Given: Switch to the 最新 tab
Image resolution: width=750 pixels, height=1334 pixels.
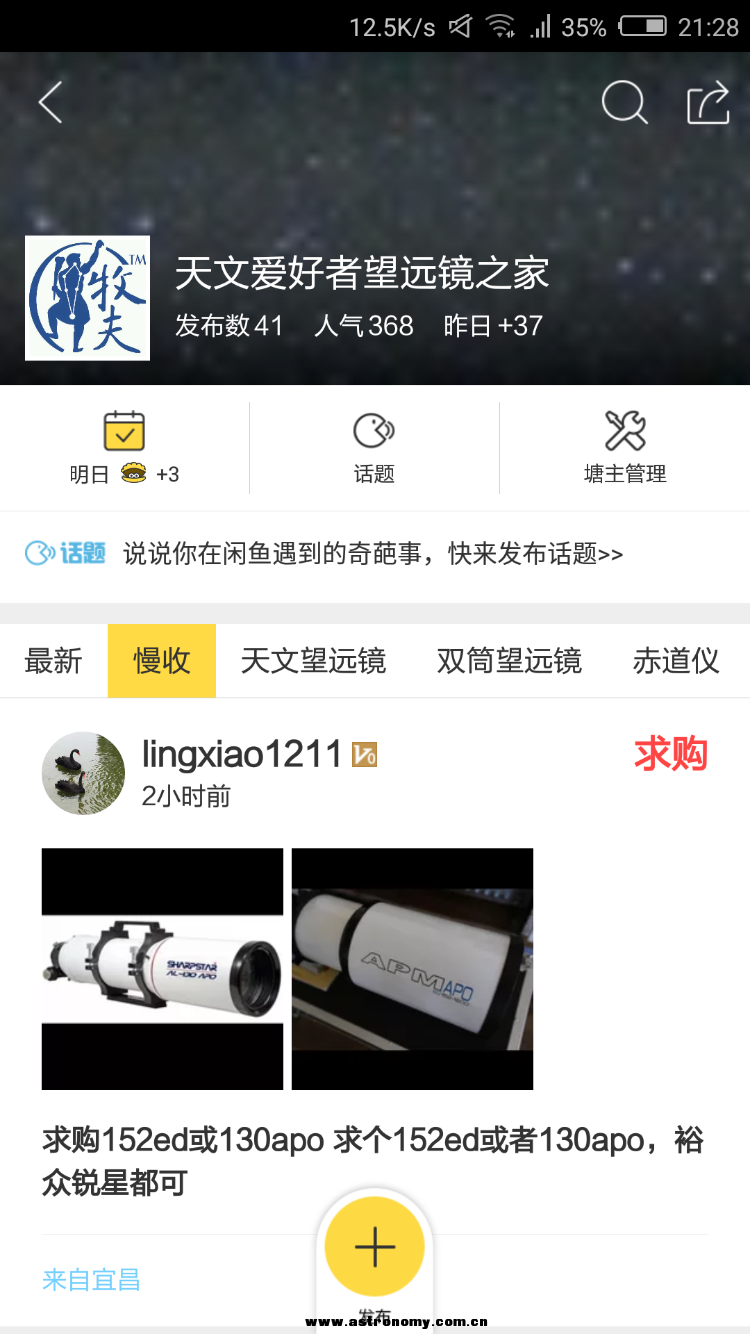Looking at the screenshot, I should click(53, 661).
